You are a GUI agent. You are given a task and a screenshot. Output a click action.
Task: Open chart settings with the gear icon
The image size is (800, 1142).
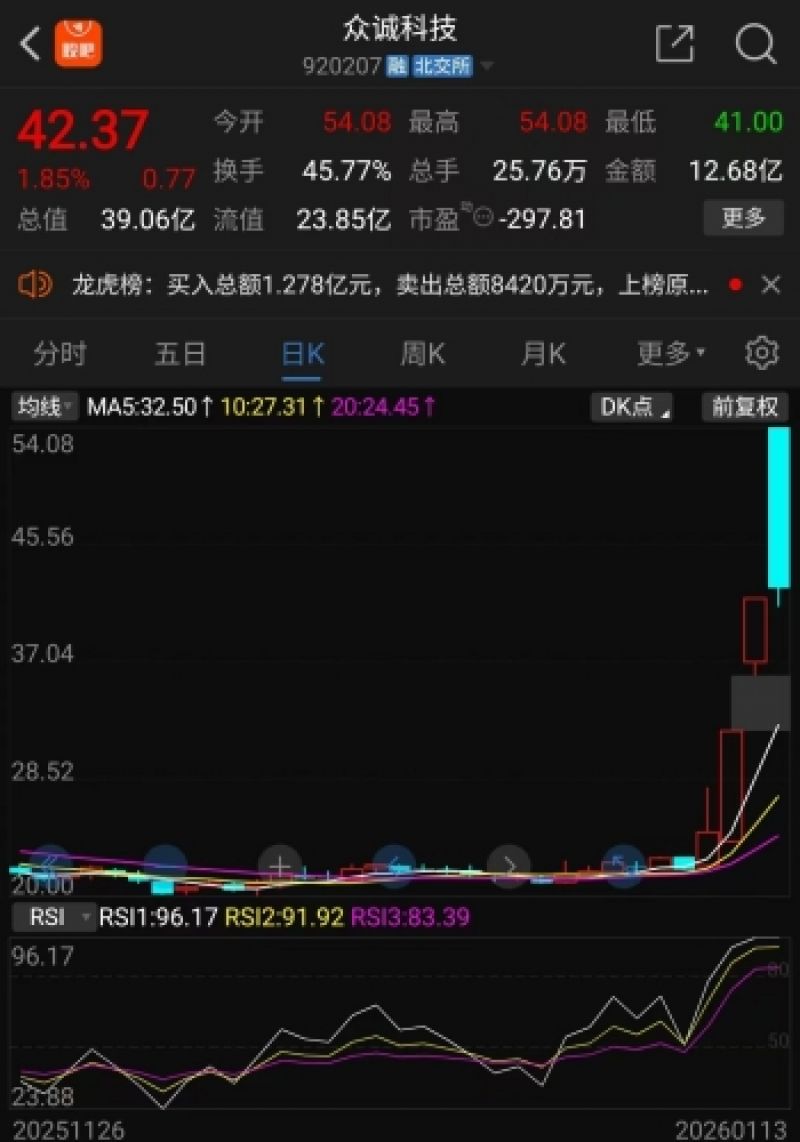coord(761,353)
